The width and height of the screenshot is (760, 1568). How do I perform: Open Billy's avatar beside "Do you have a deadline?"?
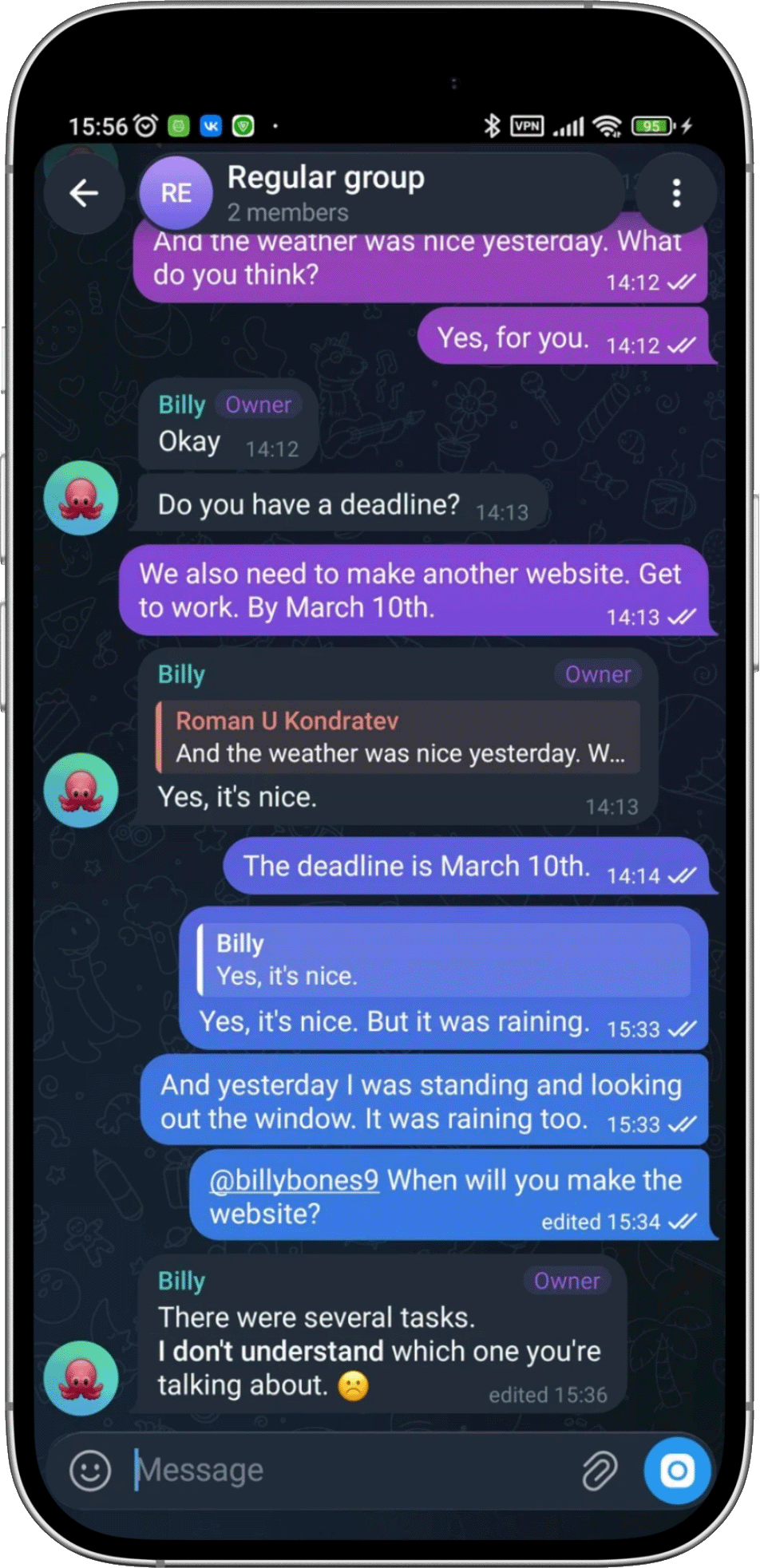pyautogui.click(x=81, y=498)
